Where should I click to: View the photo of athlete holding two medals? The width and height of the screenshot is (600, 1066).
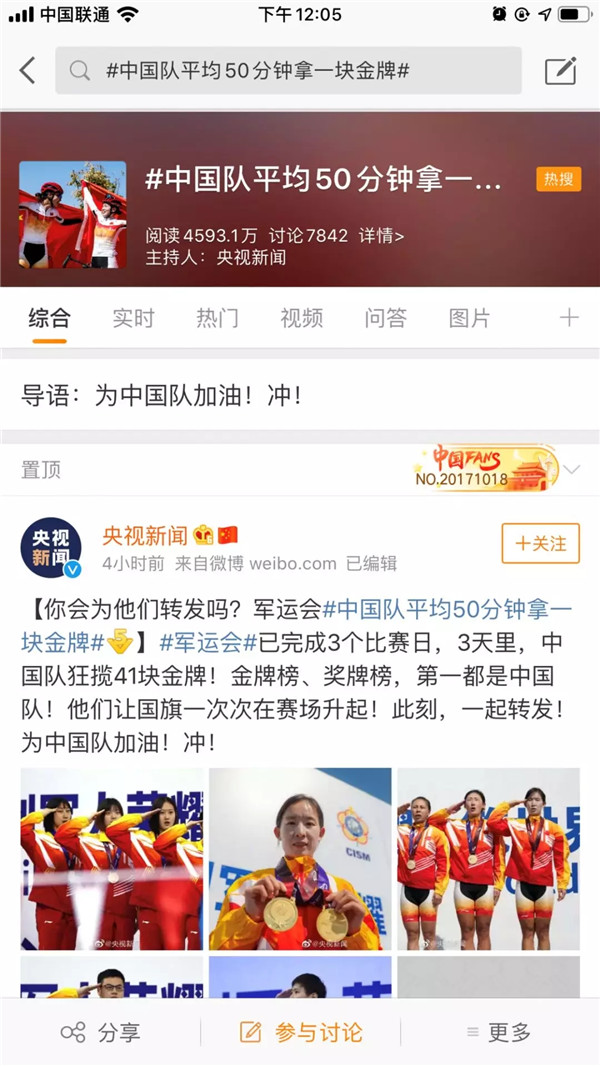coord(300,858)
